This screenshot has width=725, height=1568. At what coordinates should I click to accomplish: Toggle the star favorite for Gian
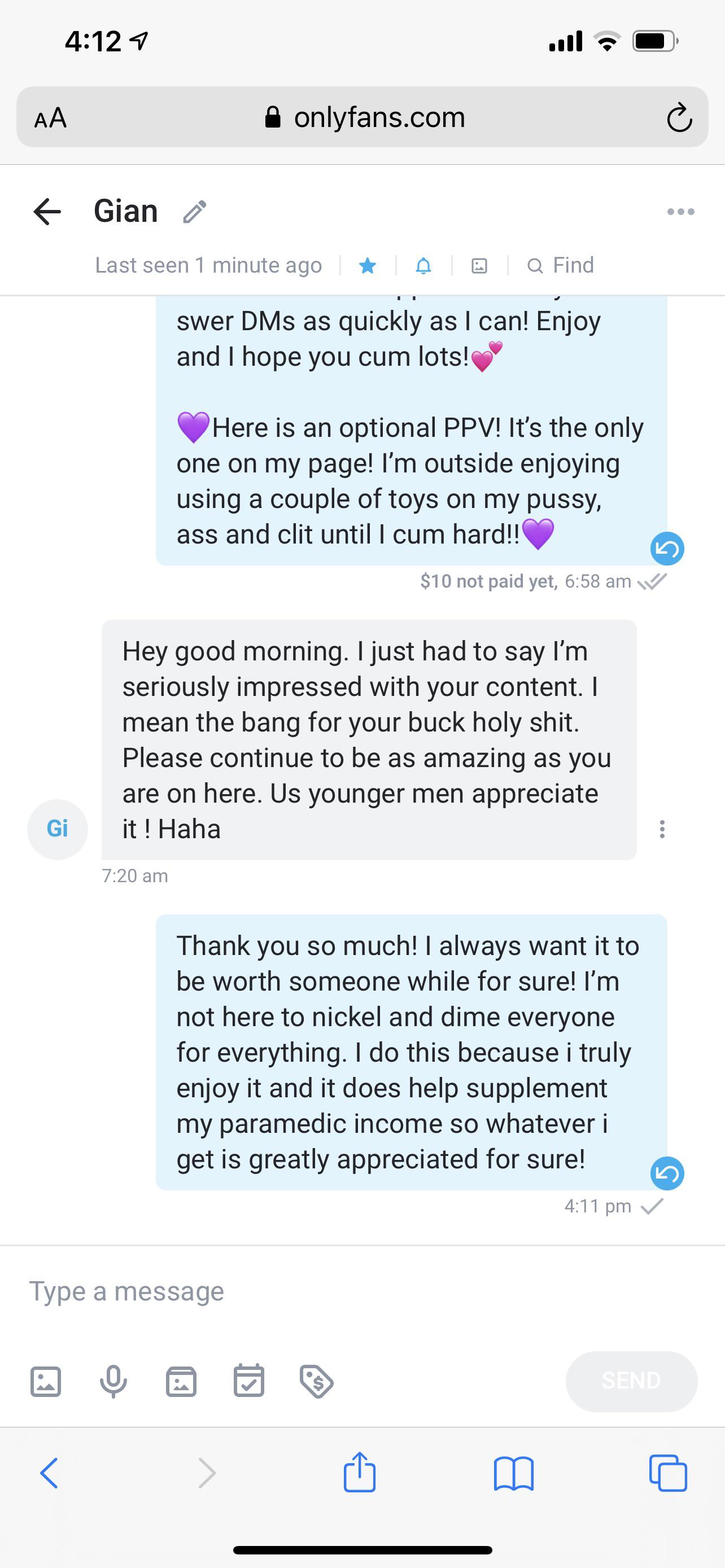[x=367, y=265]
